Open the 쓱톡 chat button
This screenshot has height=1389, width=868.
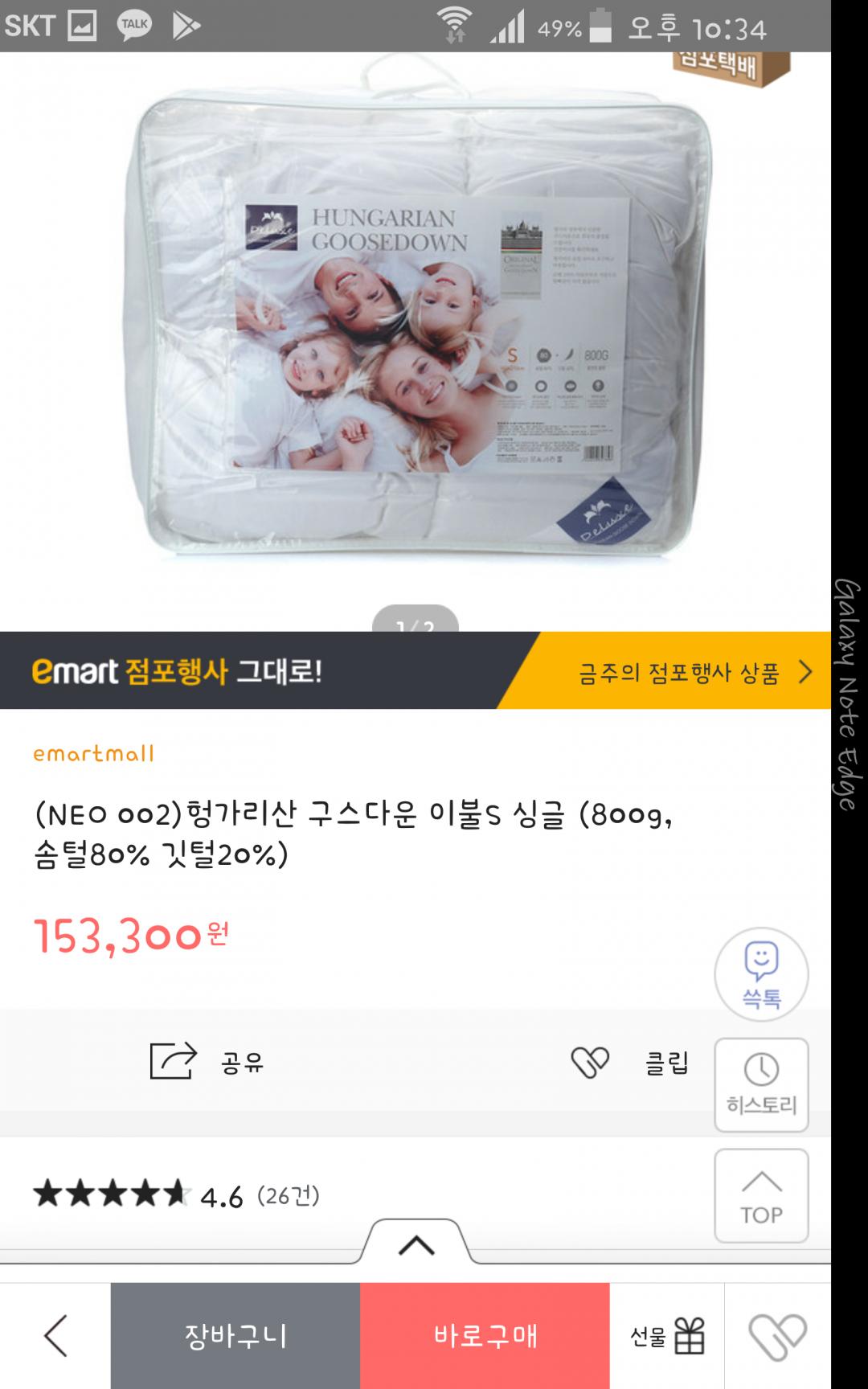tap(761, 974)
